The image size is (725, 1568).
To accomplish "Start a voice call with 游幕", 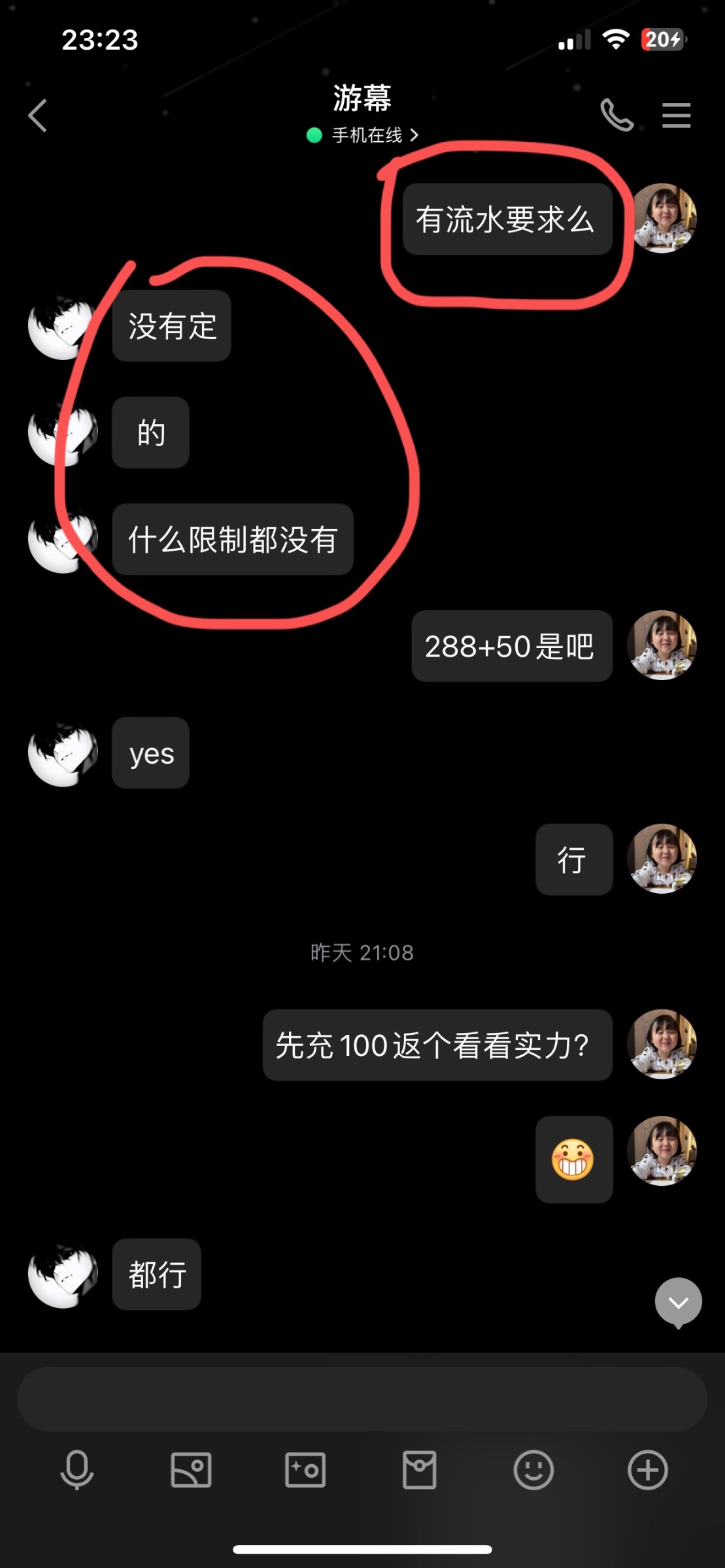I will (616, 116).
